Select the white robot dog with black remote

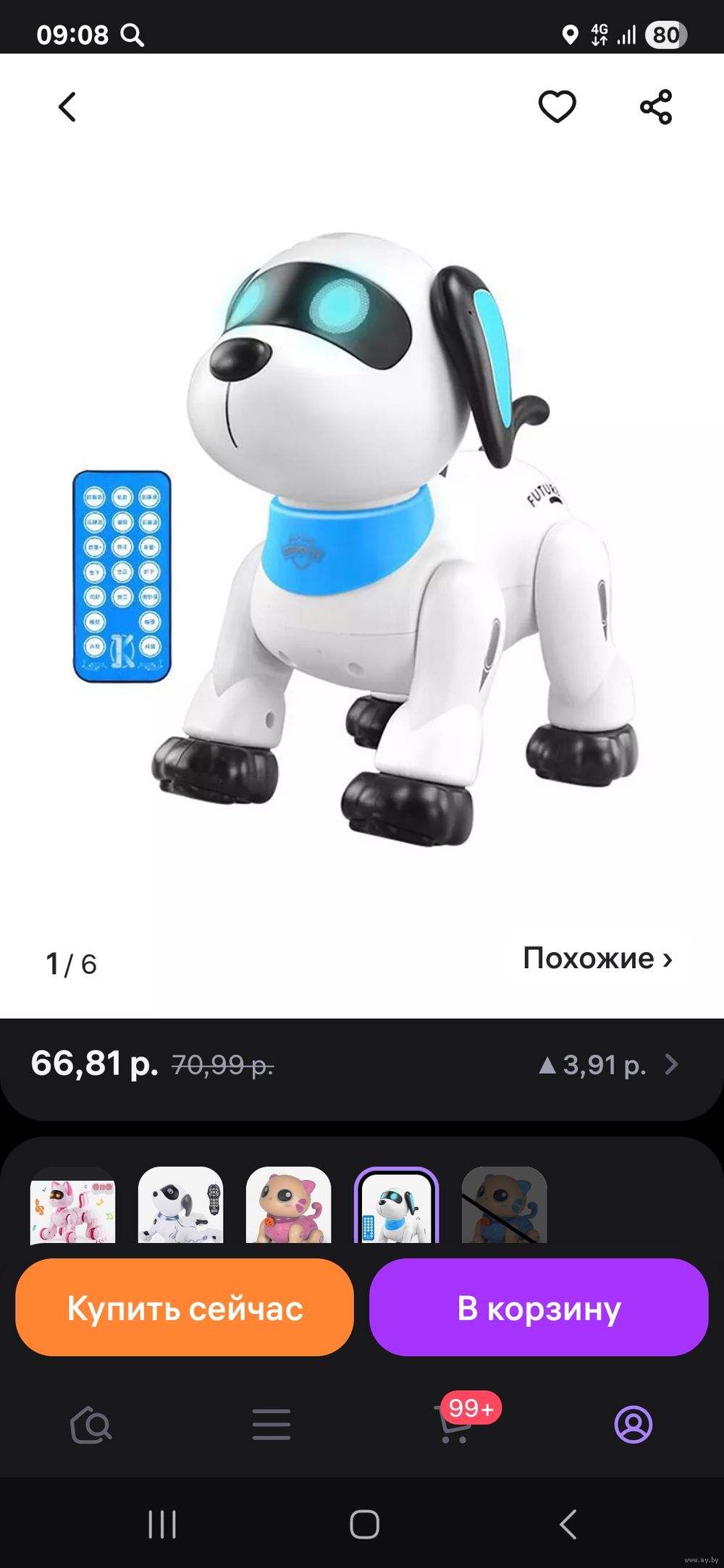click(180, 1205)
